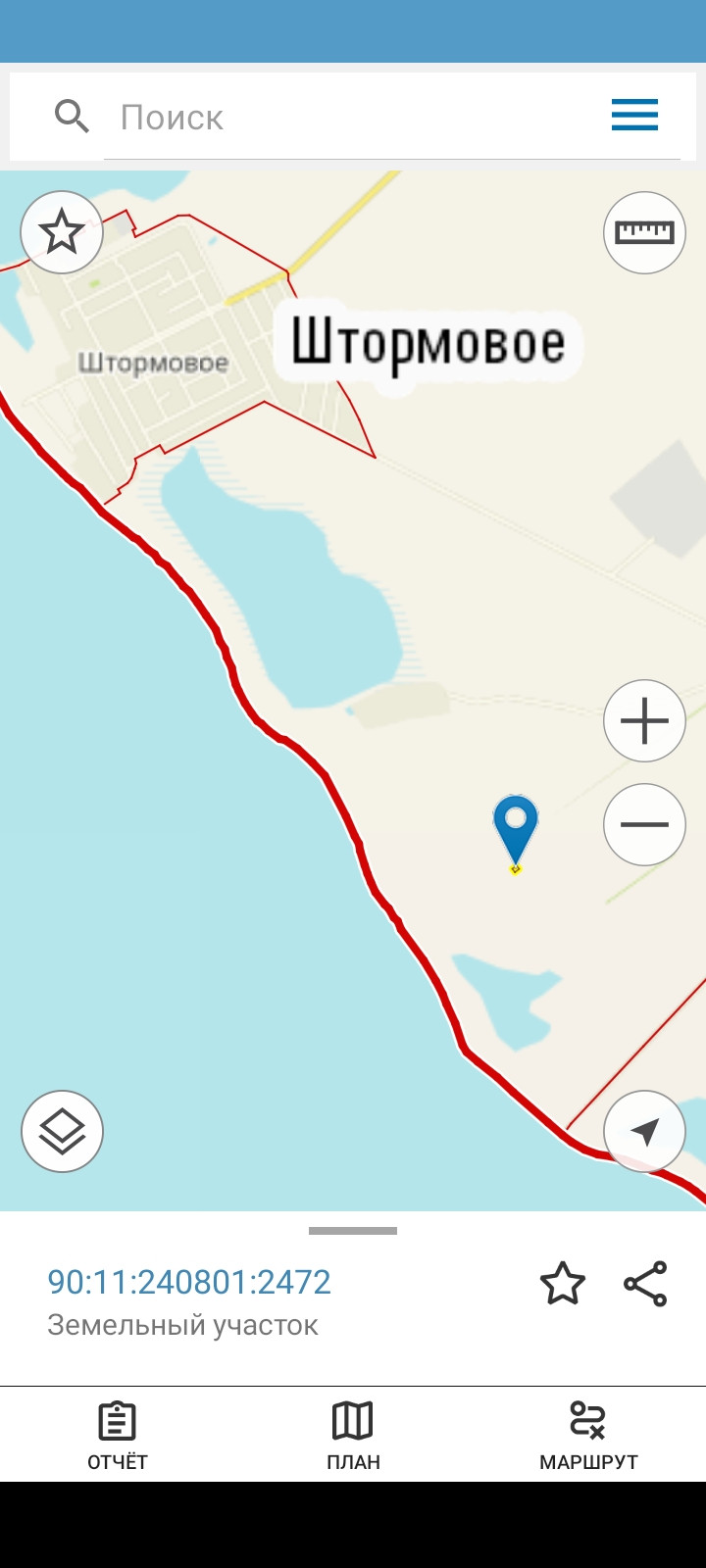Open the hamburger menu
The height and width of the screenshot is (1568, 706).
pyautogui.click(x=634, y=116)
